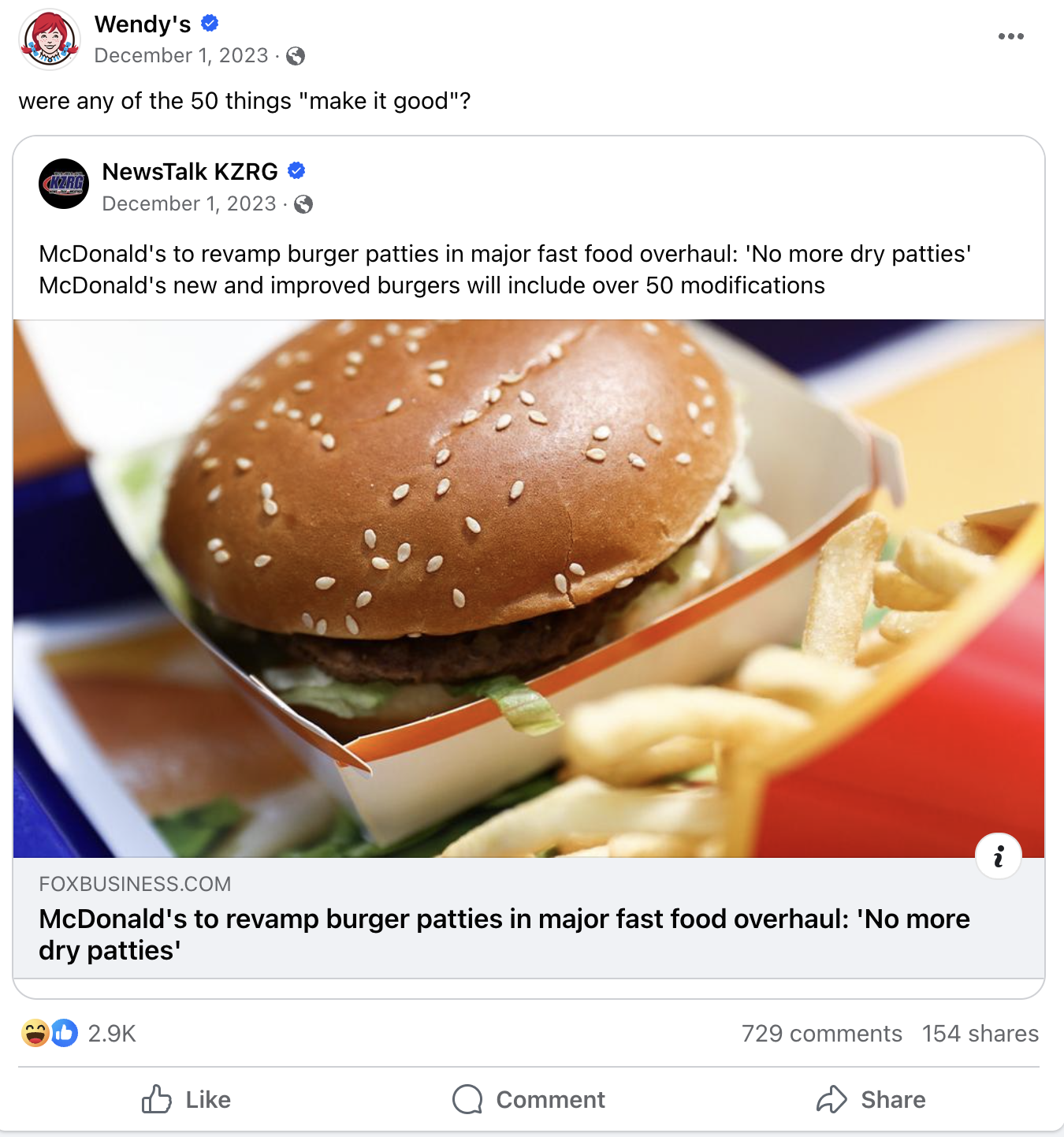The width and height of the screenshot is (1064, 1137).
Task: Click the thumbs-up reaction badge icon
Action: tap(63, 1034)
